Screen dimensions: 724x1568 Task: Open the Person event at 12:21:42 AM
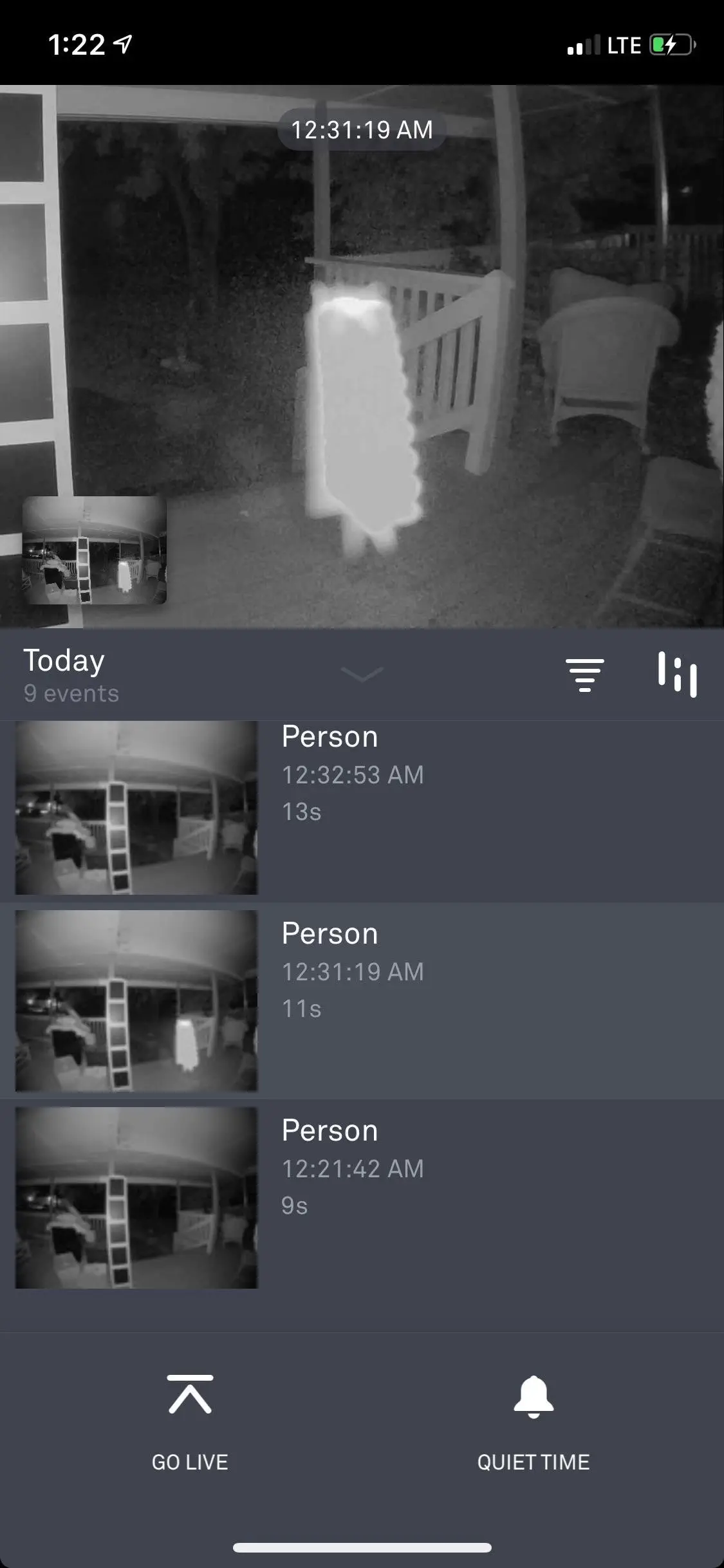click(x=360, y=1197)
